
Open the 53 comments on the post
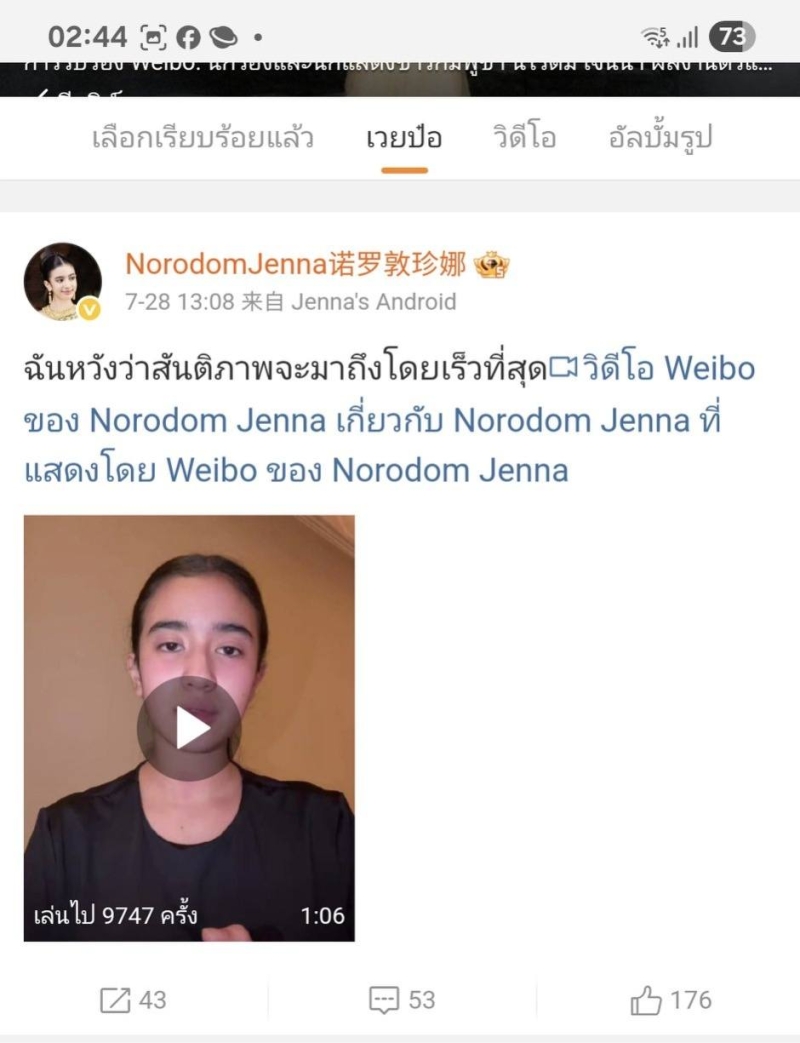point(402,999)
